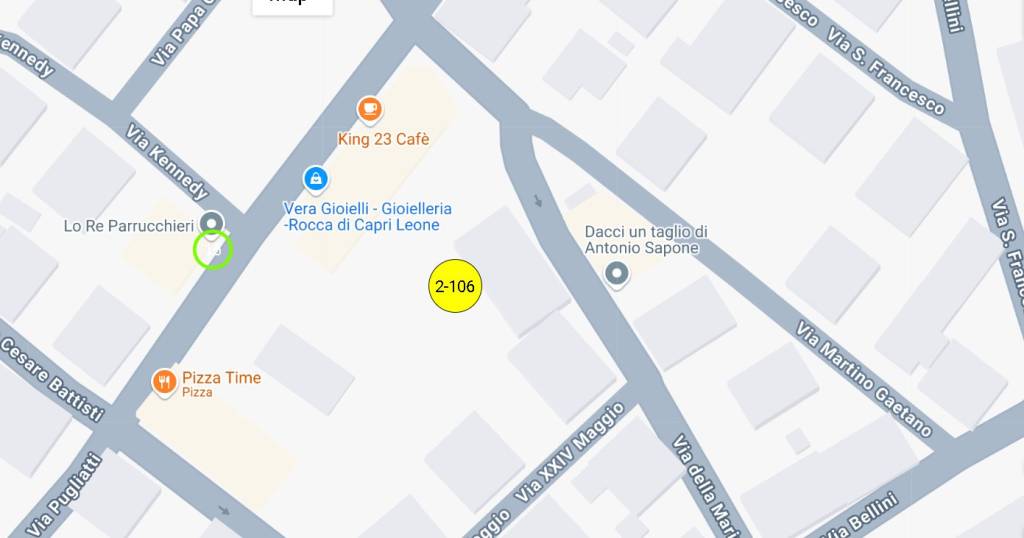This screenshot has width=1024, height=538.
Task: Open the King 23 Cafè map pin
Action: coord(369,109)
